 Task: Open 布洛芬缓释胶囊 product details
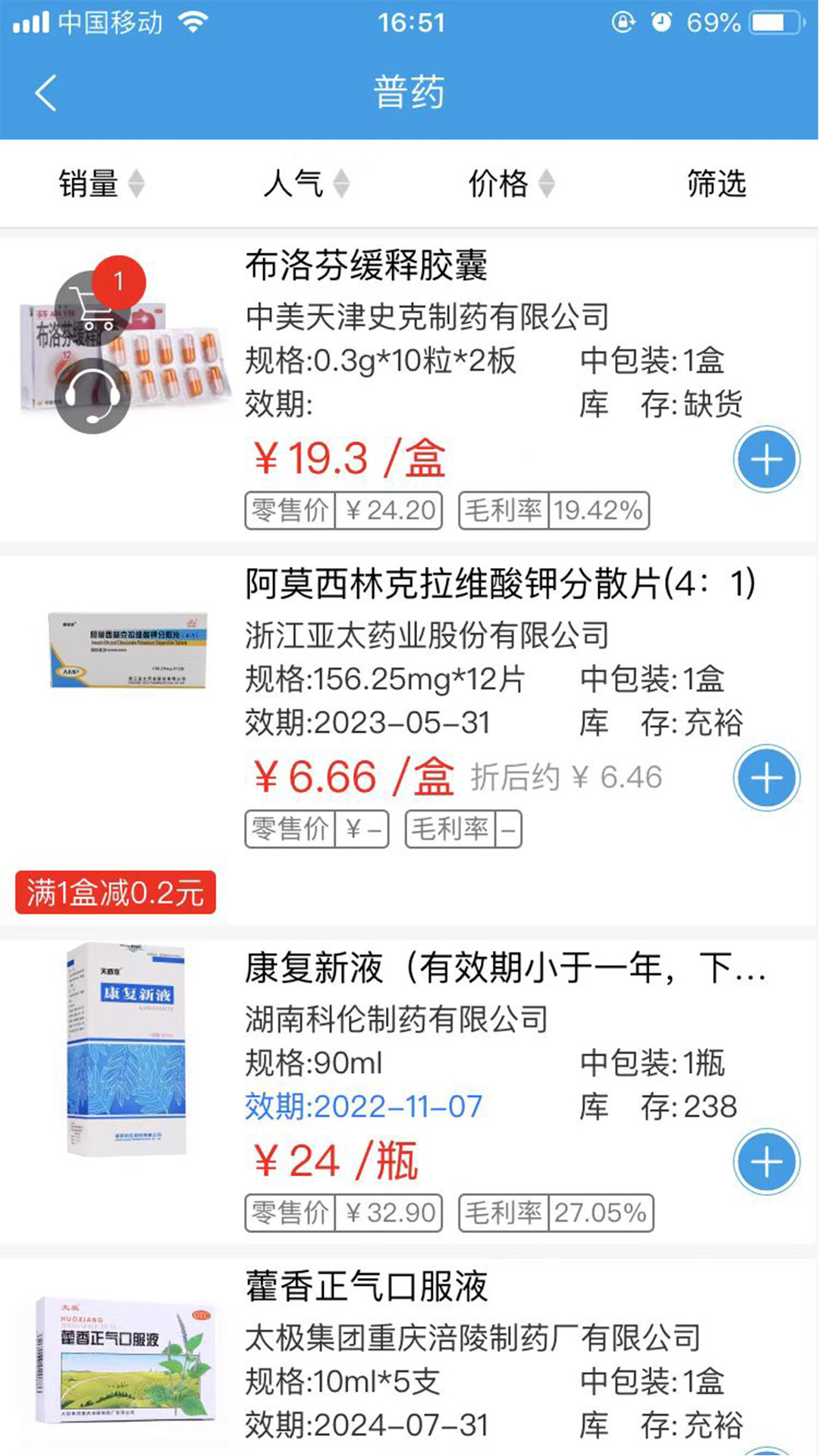point(366,266)
